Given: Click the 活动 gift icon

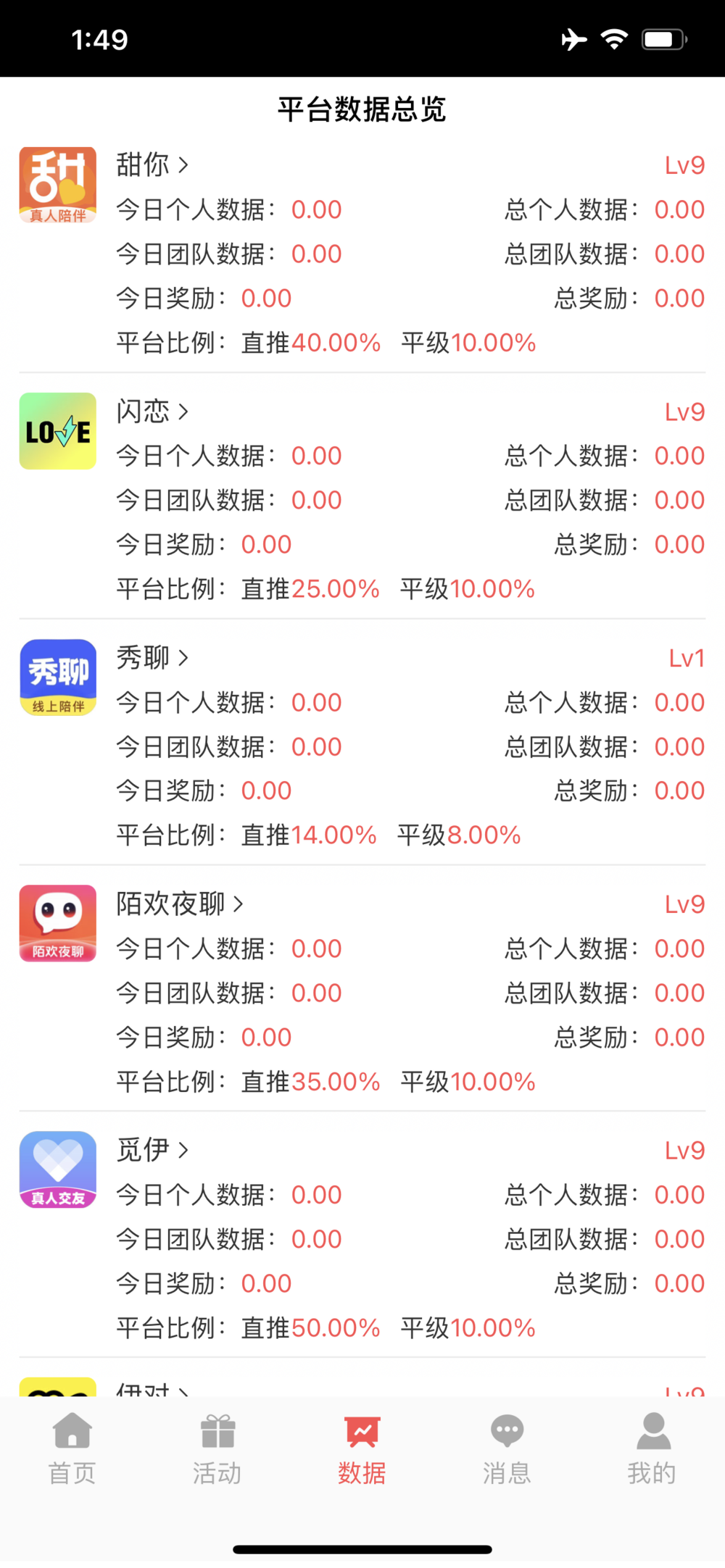Looking at the screenshot, I should (x=217, y=1431).
